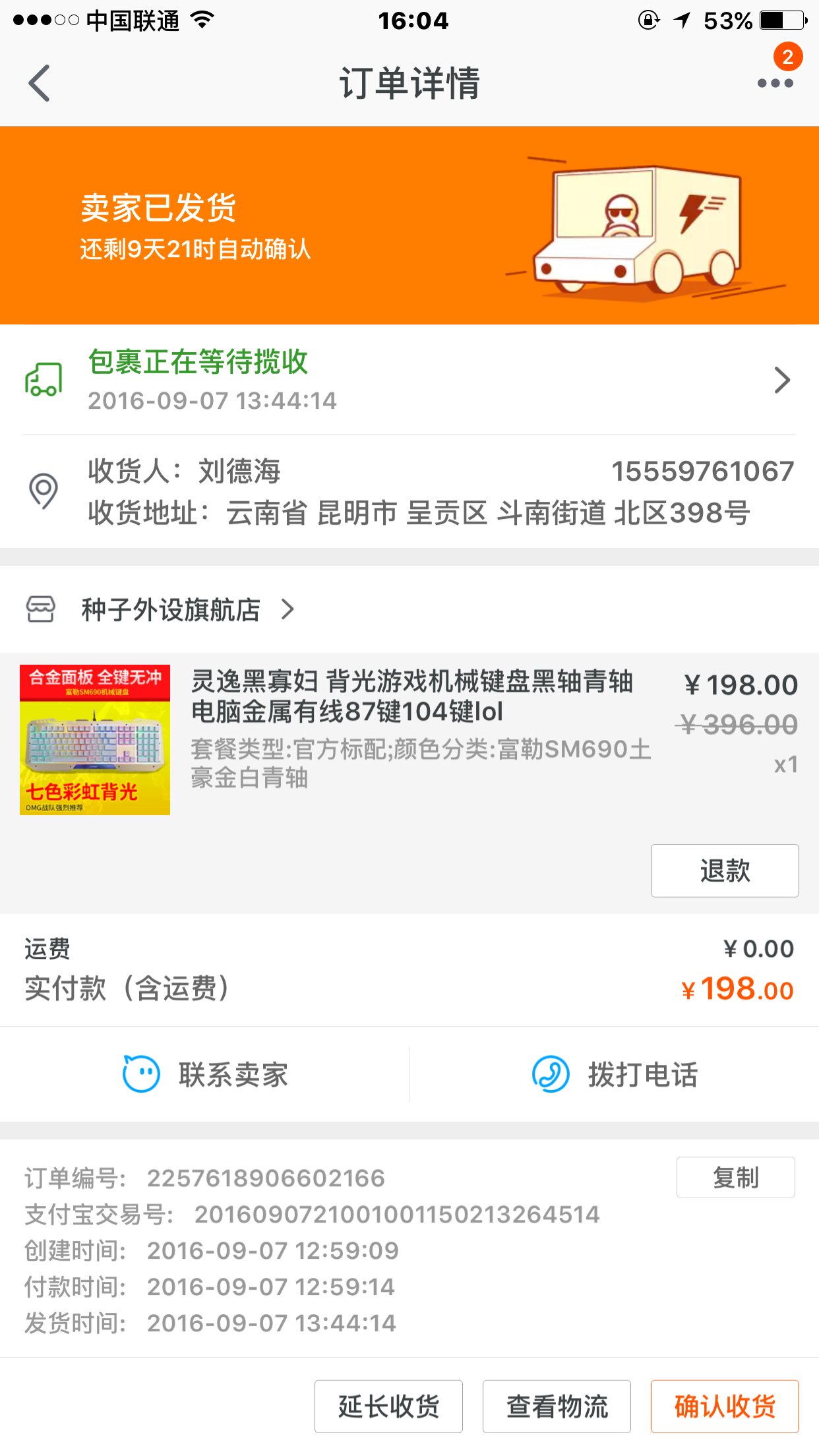Viewport: 819px width, 1456px height.
Task: Confirm receipt with 确认收货
Action: 725,1407
